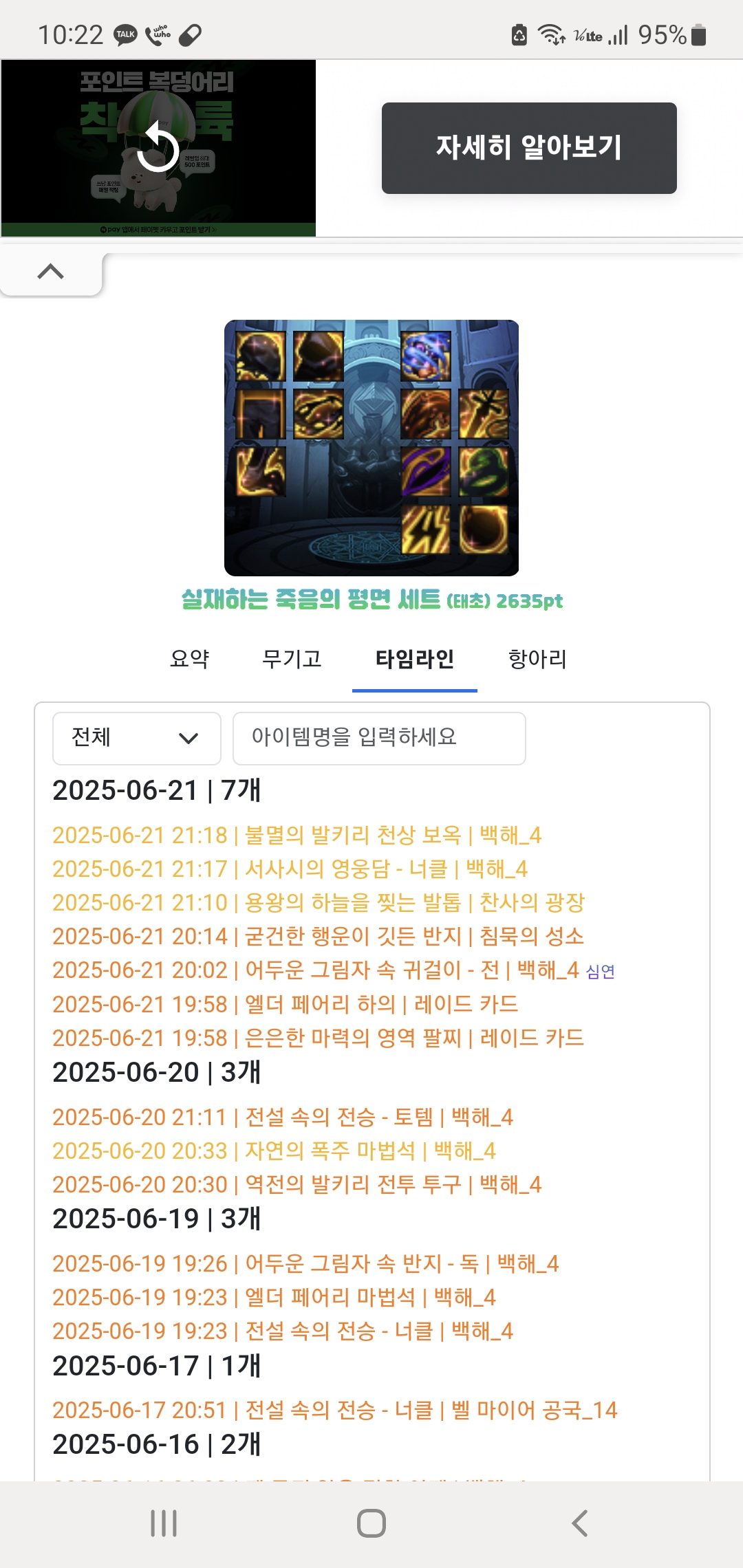Replay the ad video
Screen dimensions: 743x1568
coord(158,149)
